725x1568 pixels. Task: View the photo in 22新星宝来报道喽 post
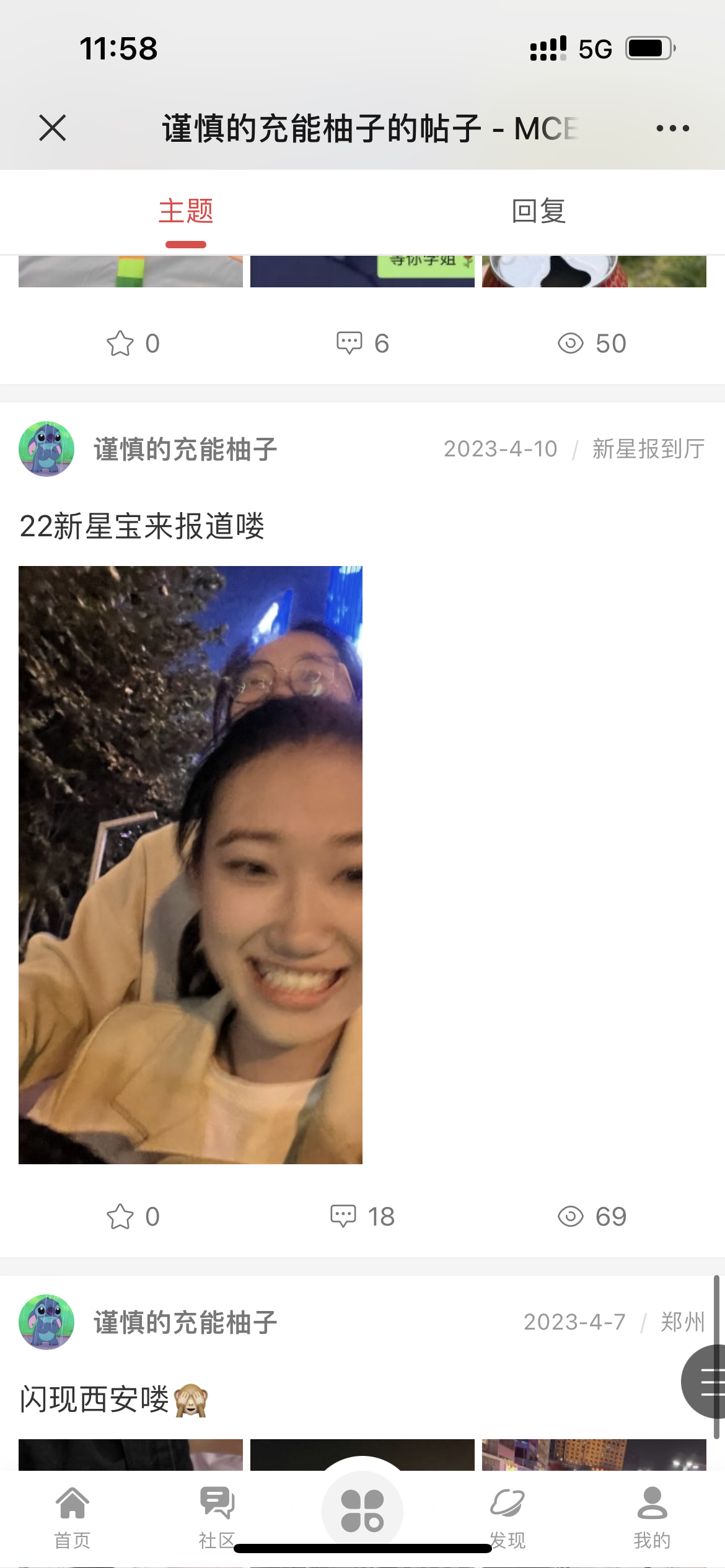click(190, 865)
